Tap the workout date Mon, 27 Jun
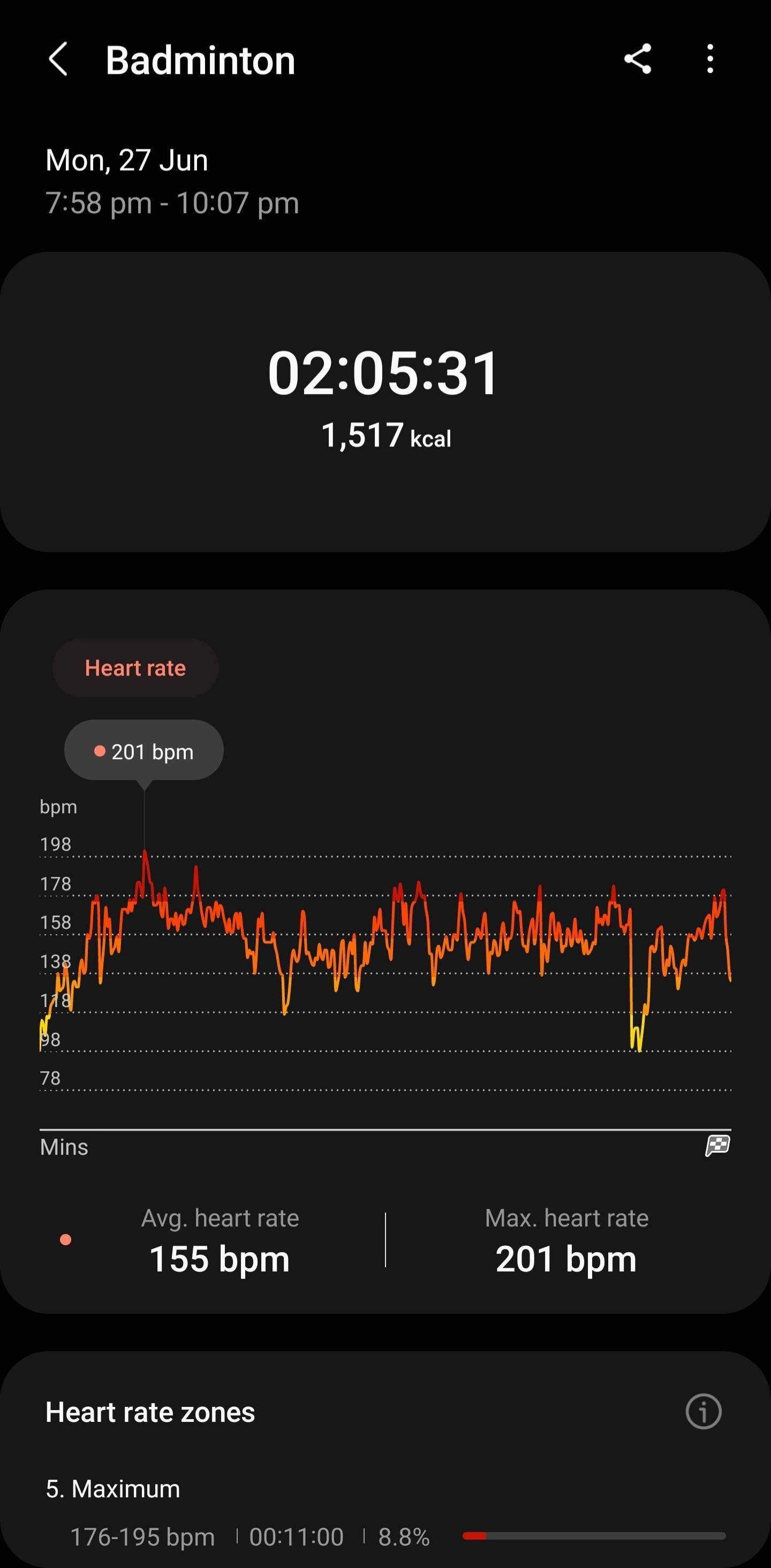Image resolution: width=771 pixels, height=1568 pixels. pyautogui.click(x=126, y=160)
